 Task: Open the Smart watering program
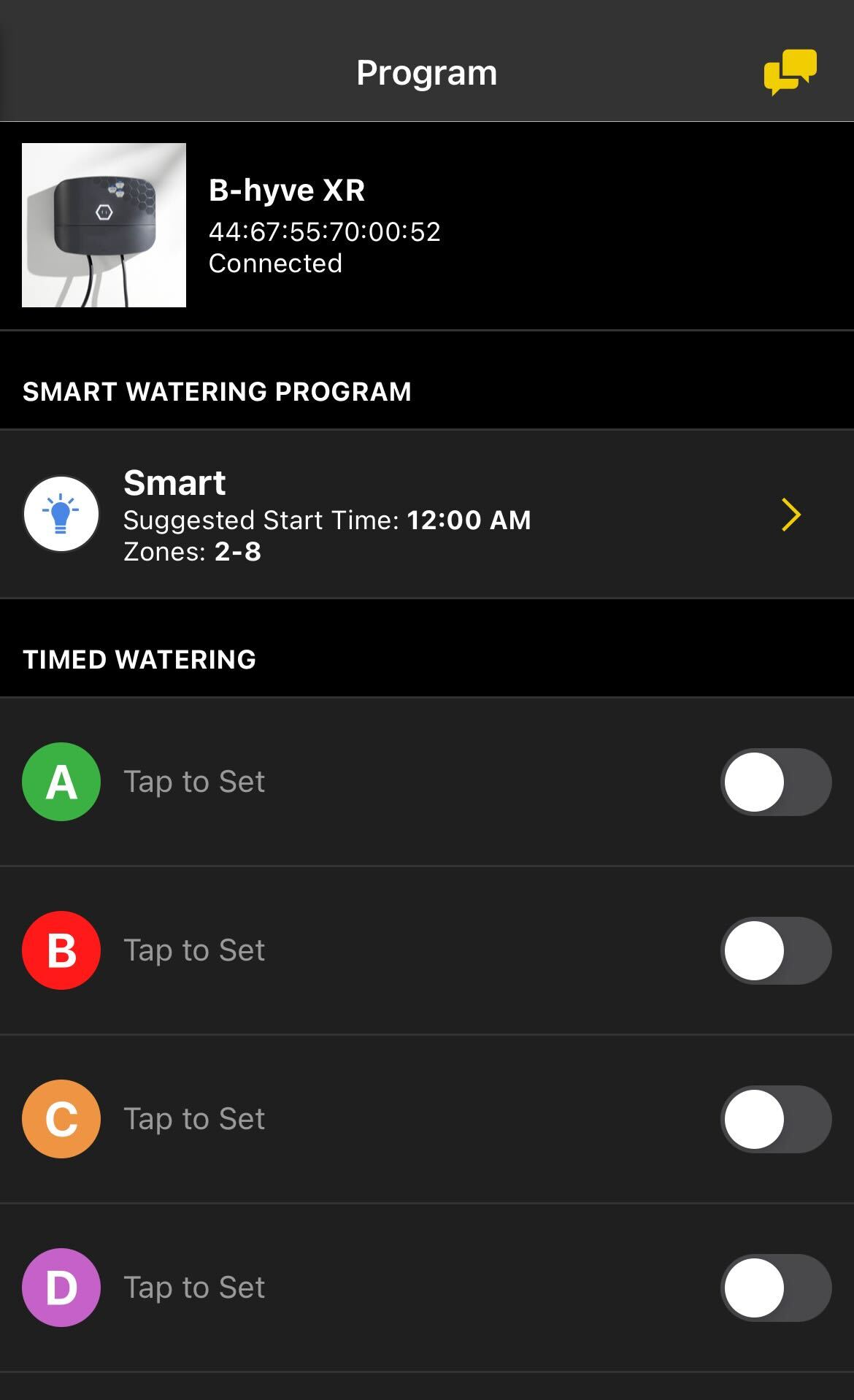(x=427, y=515)
